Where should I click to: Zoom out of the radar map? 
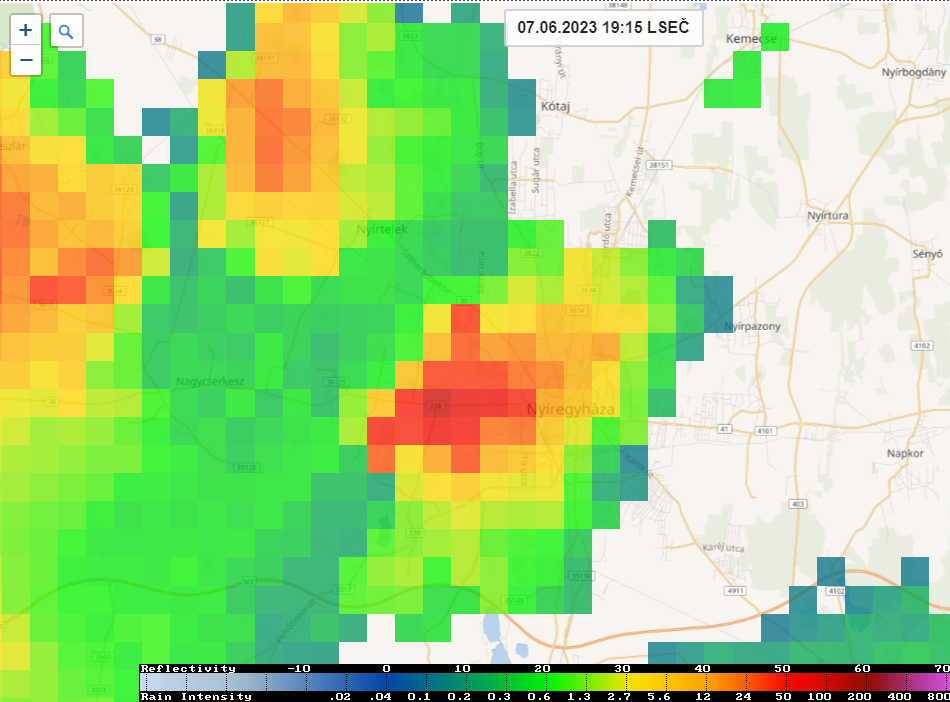(x=26, y=61)
